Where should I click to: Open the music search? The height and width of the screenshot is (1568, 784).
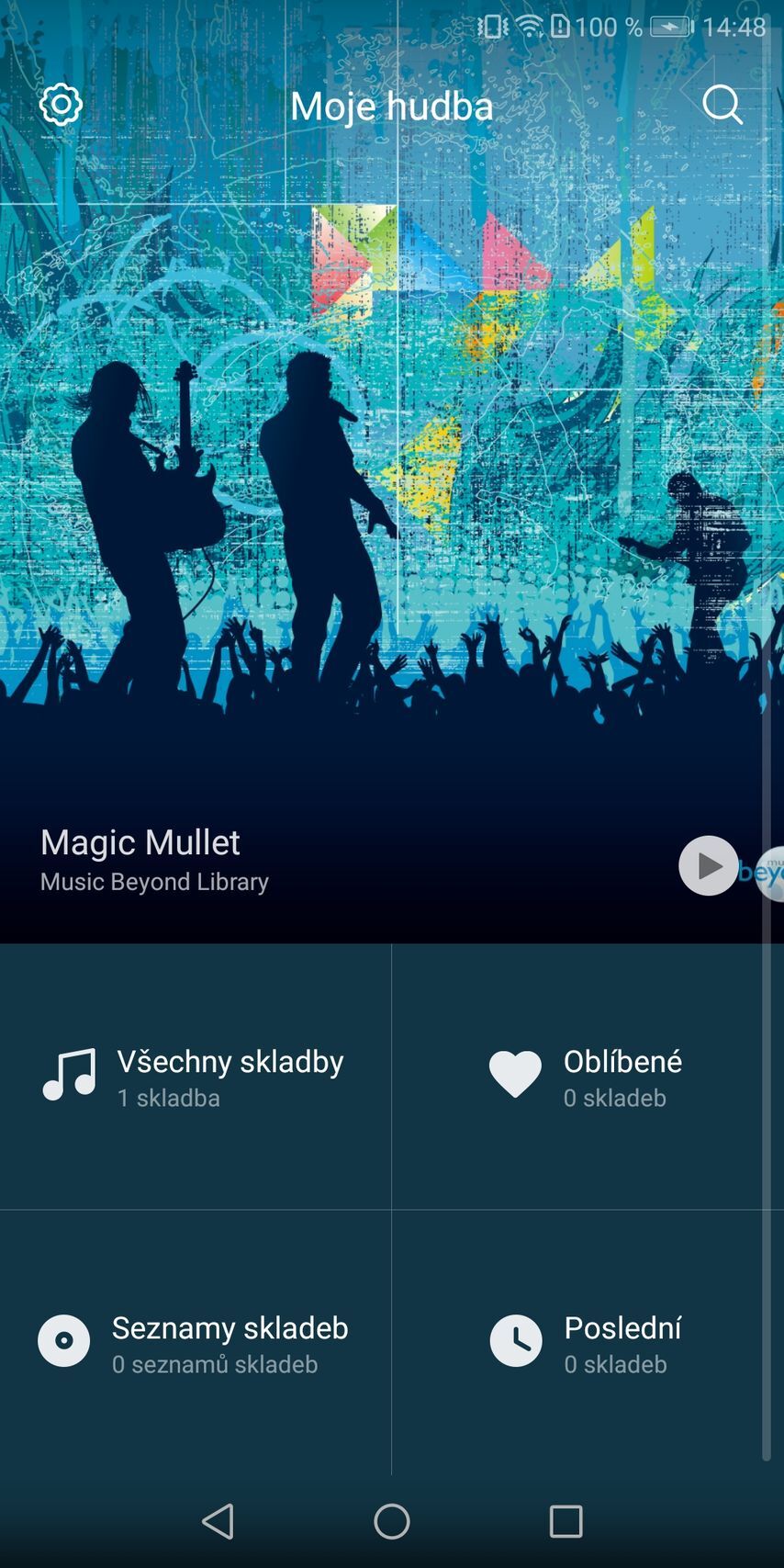pyautogui.click(x=722, y=105)
